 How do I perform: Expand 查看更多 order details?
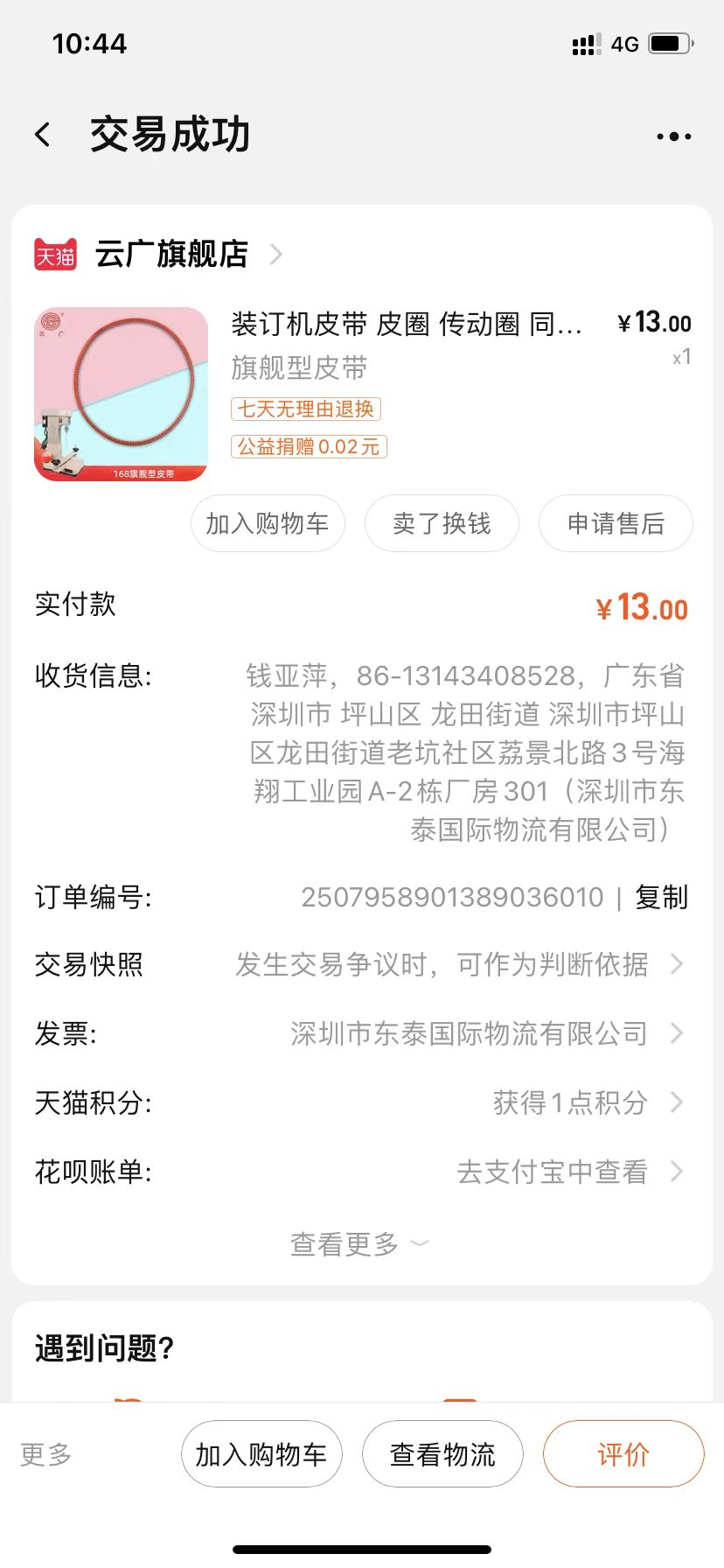pyautogui.click(x=359, y=1243)
